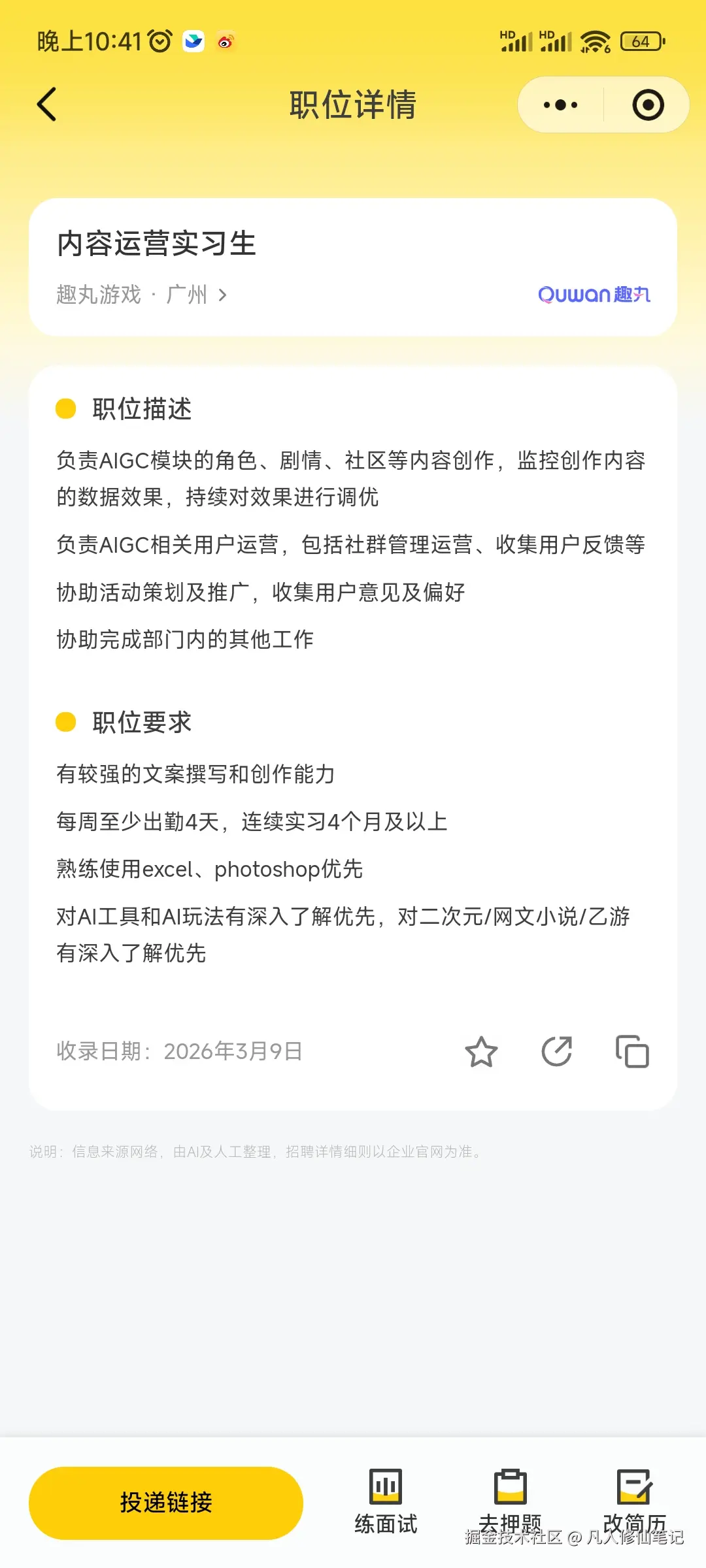Viewport: 706px width, 1568px height.
Task: Expand company info via the chevron after 广州
Action: pos(223,295)
